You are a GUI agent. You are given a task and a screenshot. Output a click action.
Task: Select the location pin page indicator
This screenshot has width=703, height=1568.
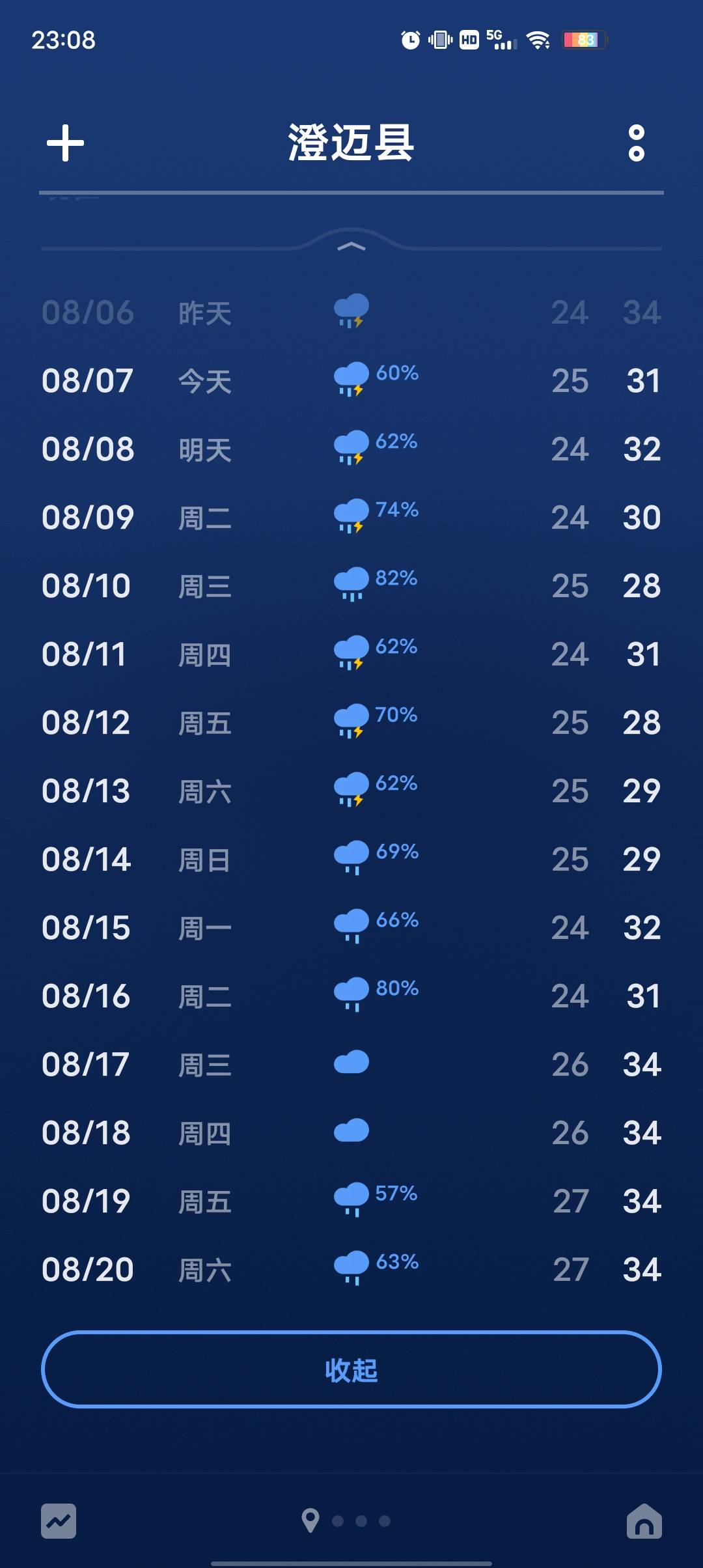pyautogui.click(x=310, y=1521)
